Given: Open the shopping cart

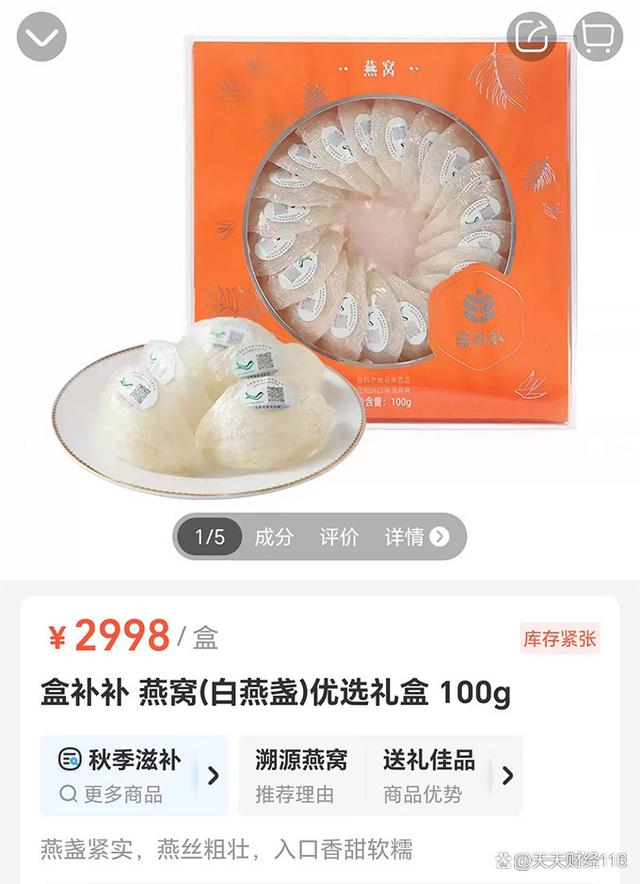Looking at the screenshot, I should coord(597,37).
